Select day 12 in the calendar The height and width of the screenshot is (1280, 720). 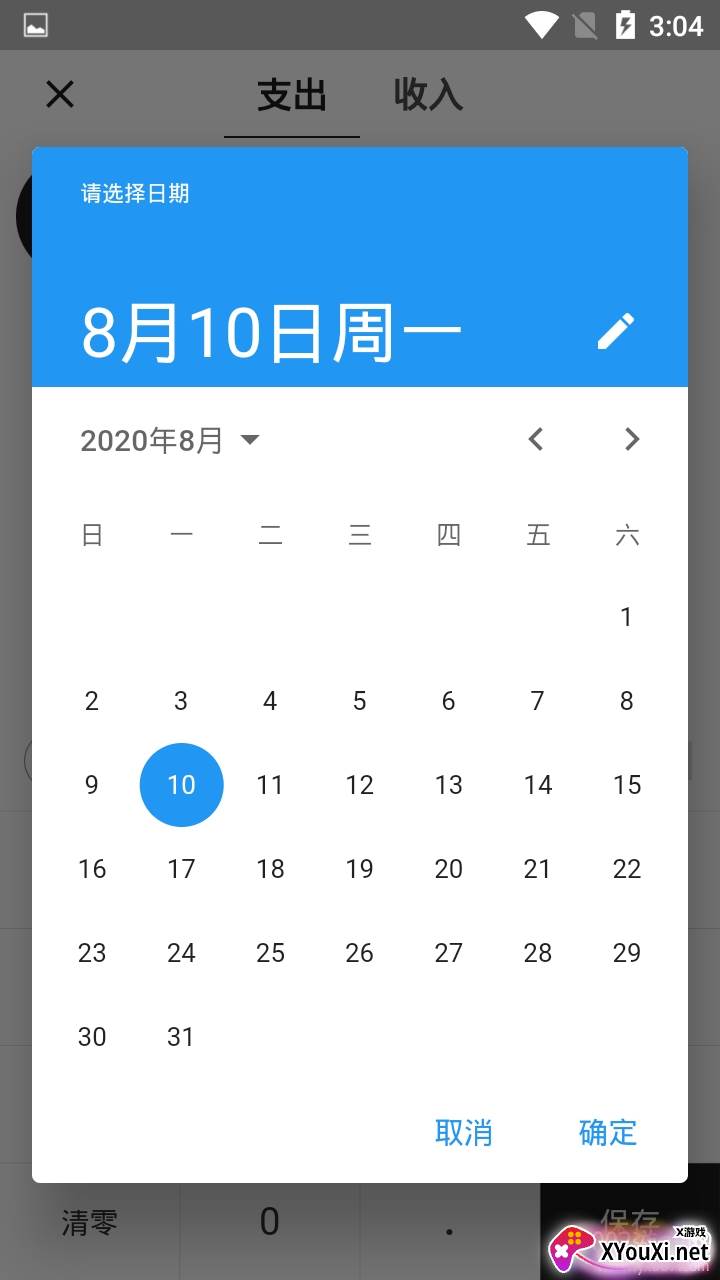point(359,785)
